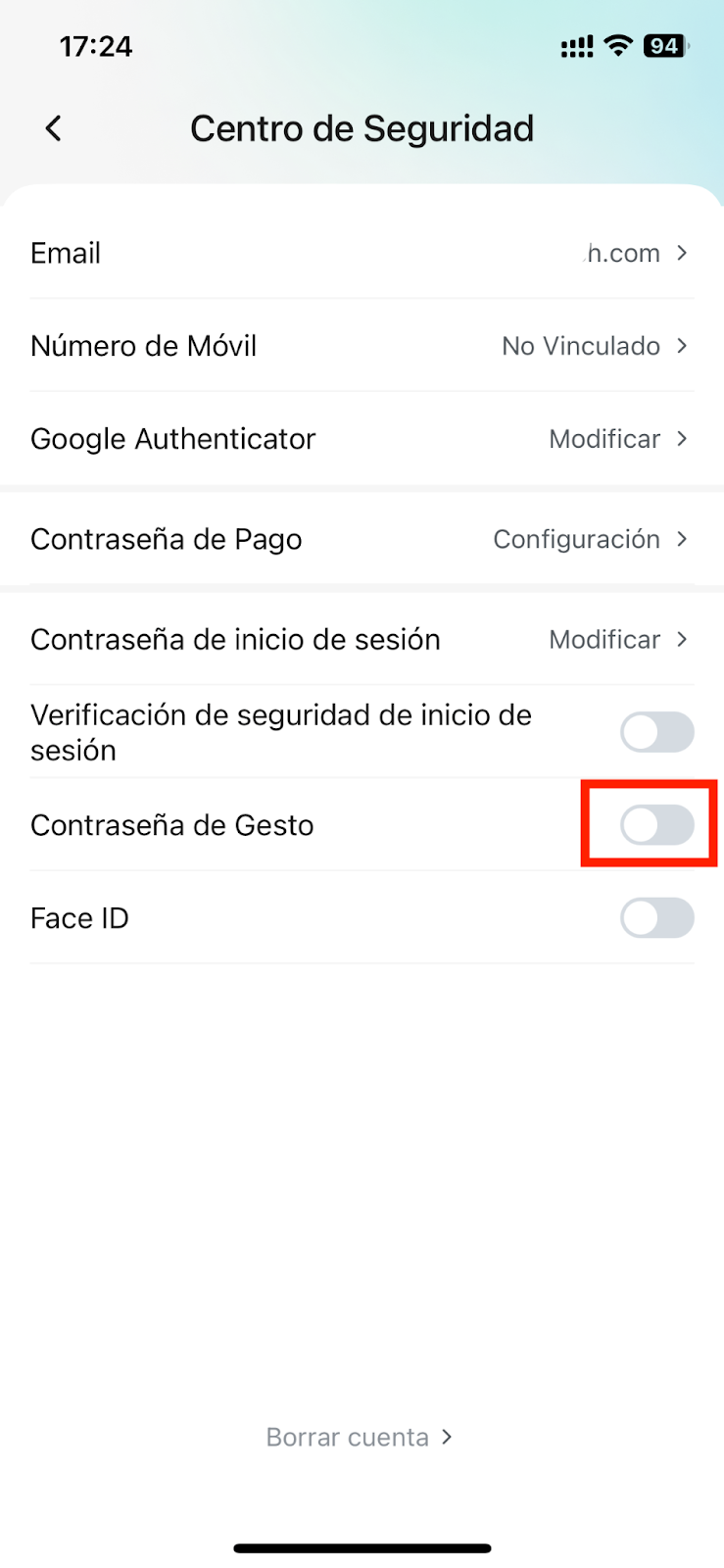This screenshot has height=1568, width=724.
Task: Open Número de Móvil setting
Action: (x=362, y=346)
